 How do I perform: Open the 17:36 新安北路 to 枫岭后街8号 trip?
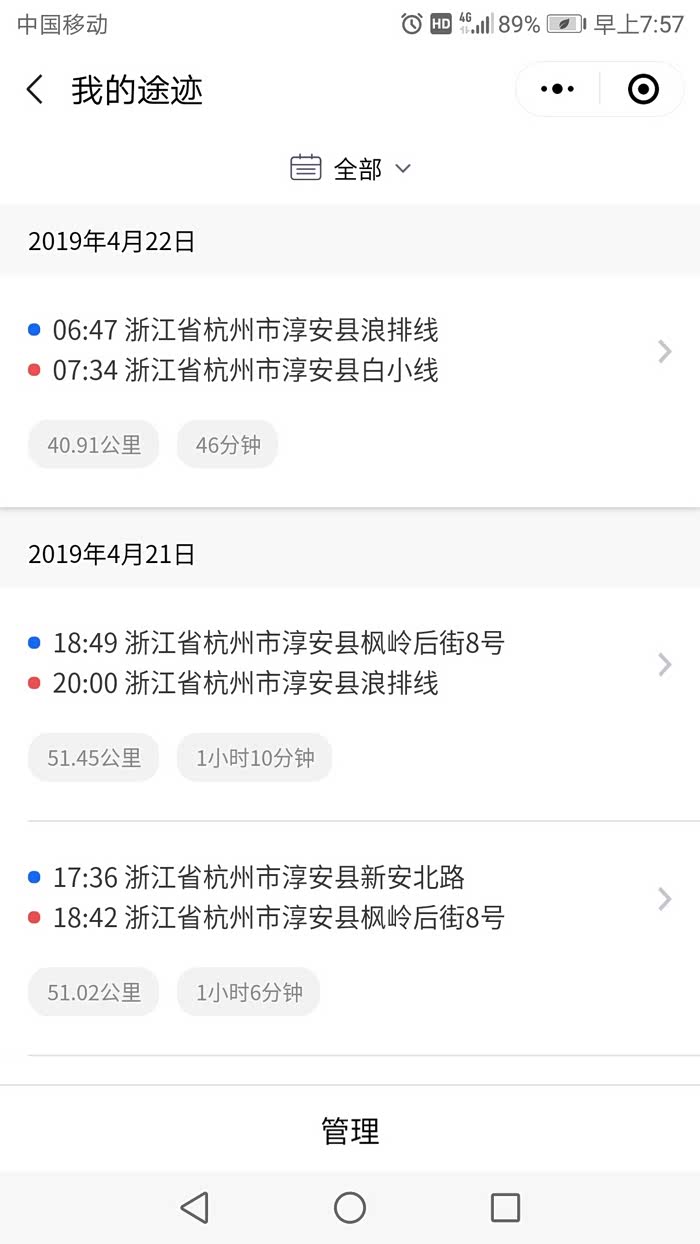(350, 937)
